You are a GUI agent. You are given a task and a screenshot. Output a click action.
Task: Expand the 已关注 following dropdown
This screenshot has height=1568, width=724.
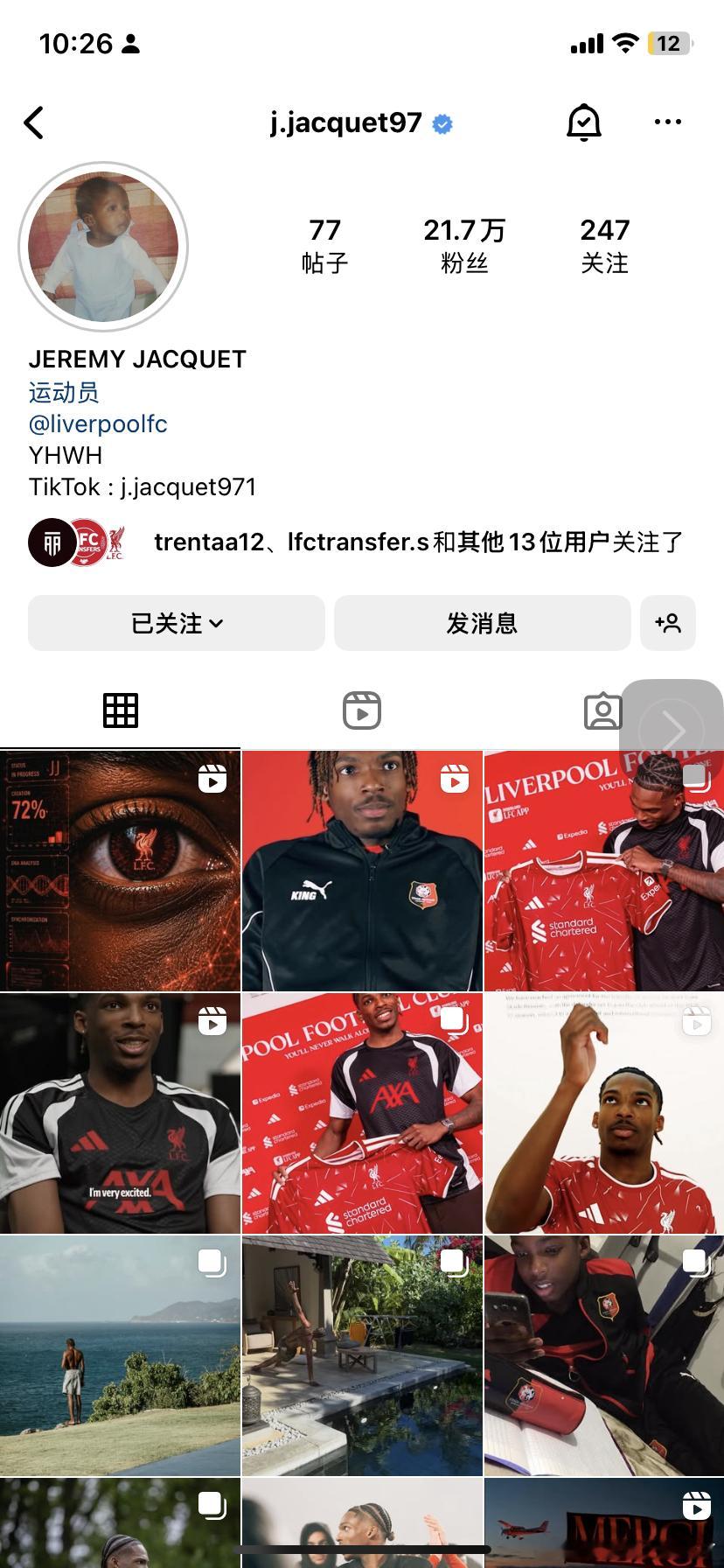coord(177,623)
